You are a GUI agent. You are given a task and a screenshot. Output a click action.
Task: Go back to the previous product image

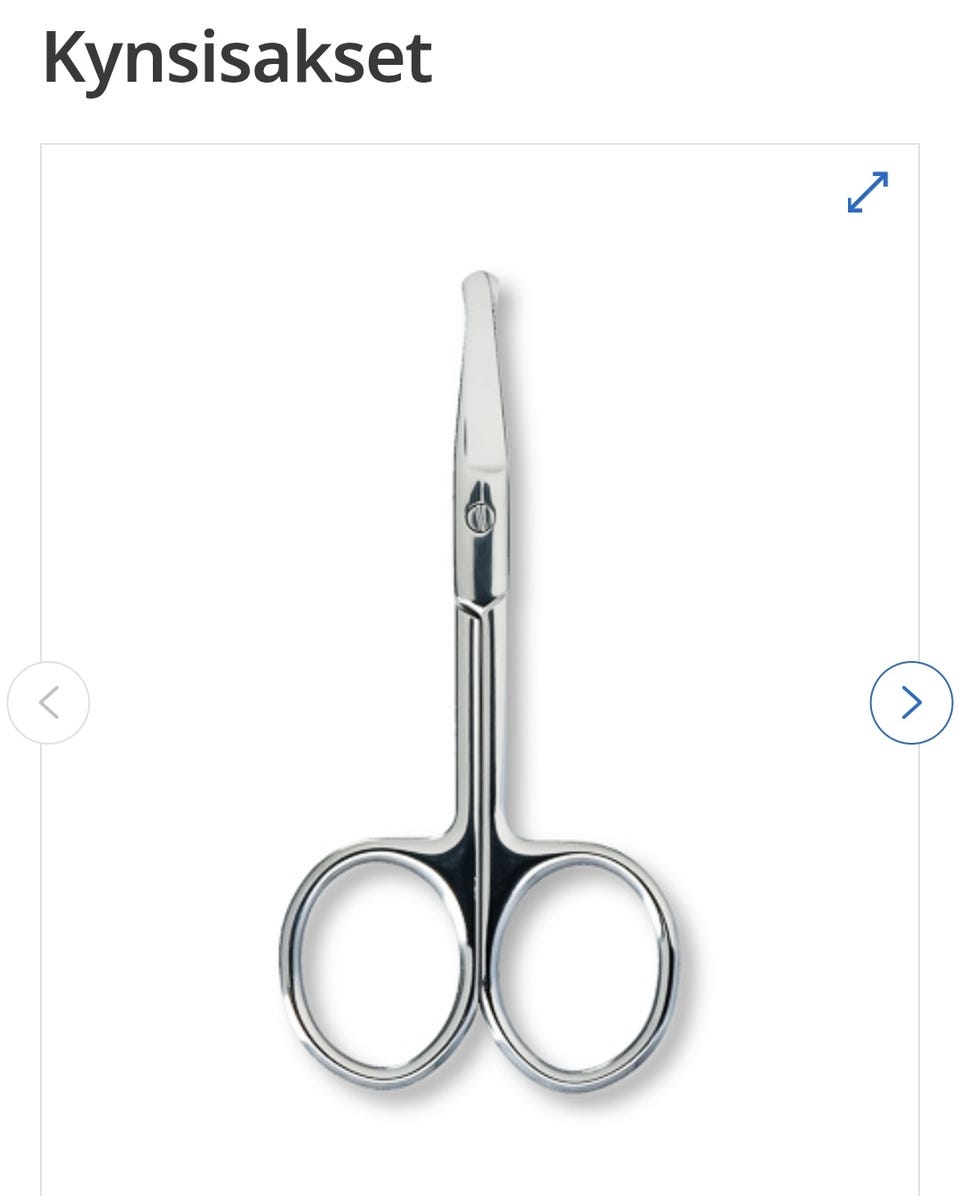coord(48,703)
